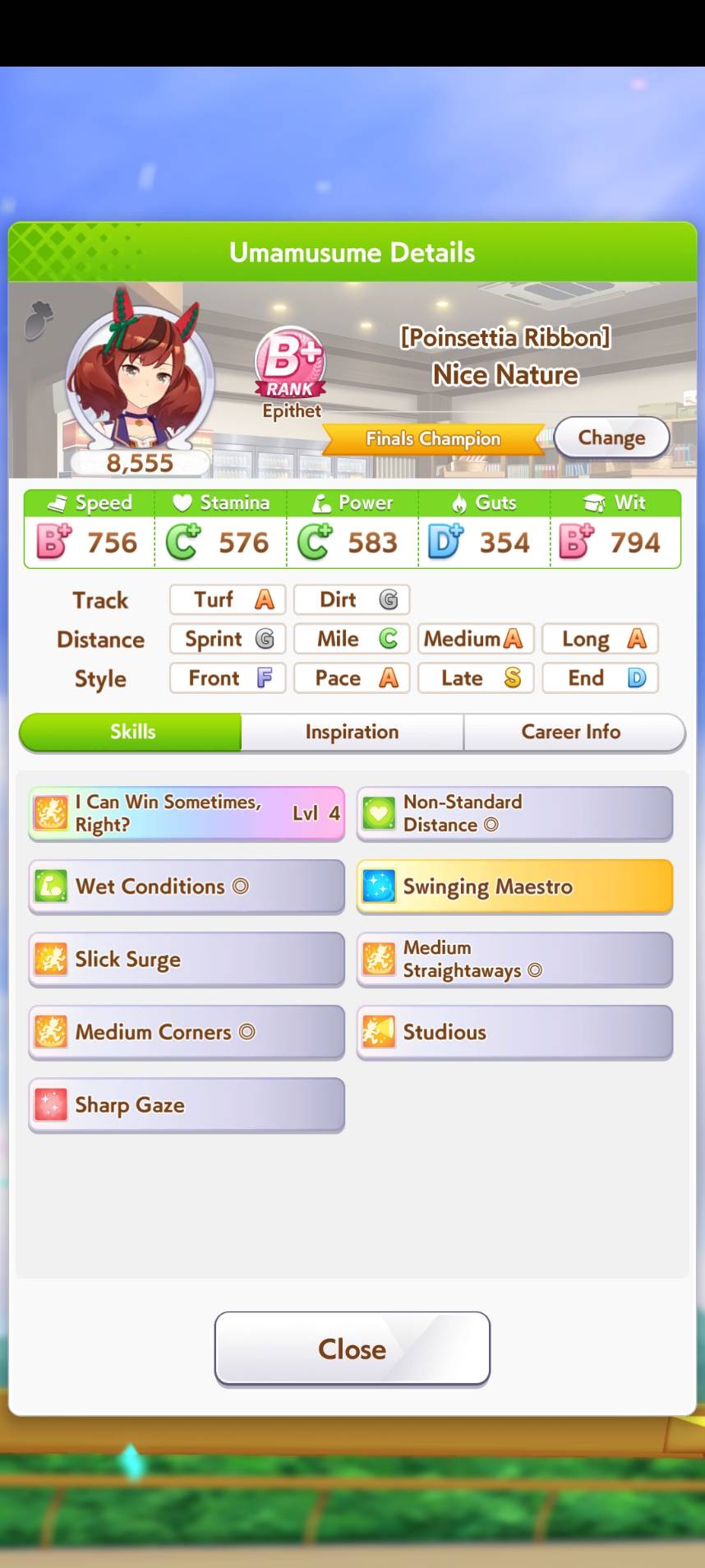705x1568 pixels.
Task: Open Non-Standard Distance skill details
Action: tap(514, 813)
